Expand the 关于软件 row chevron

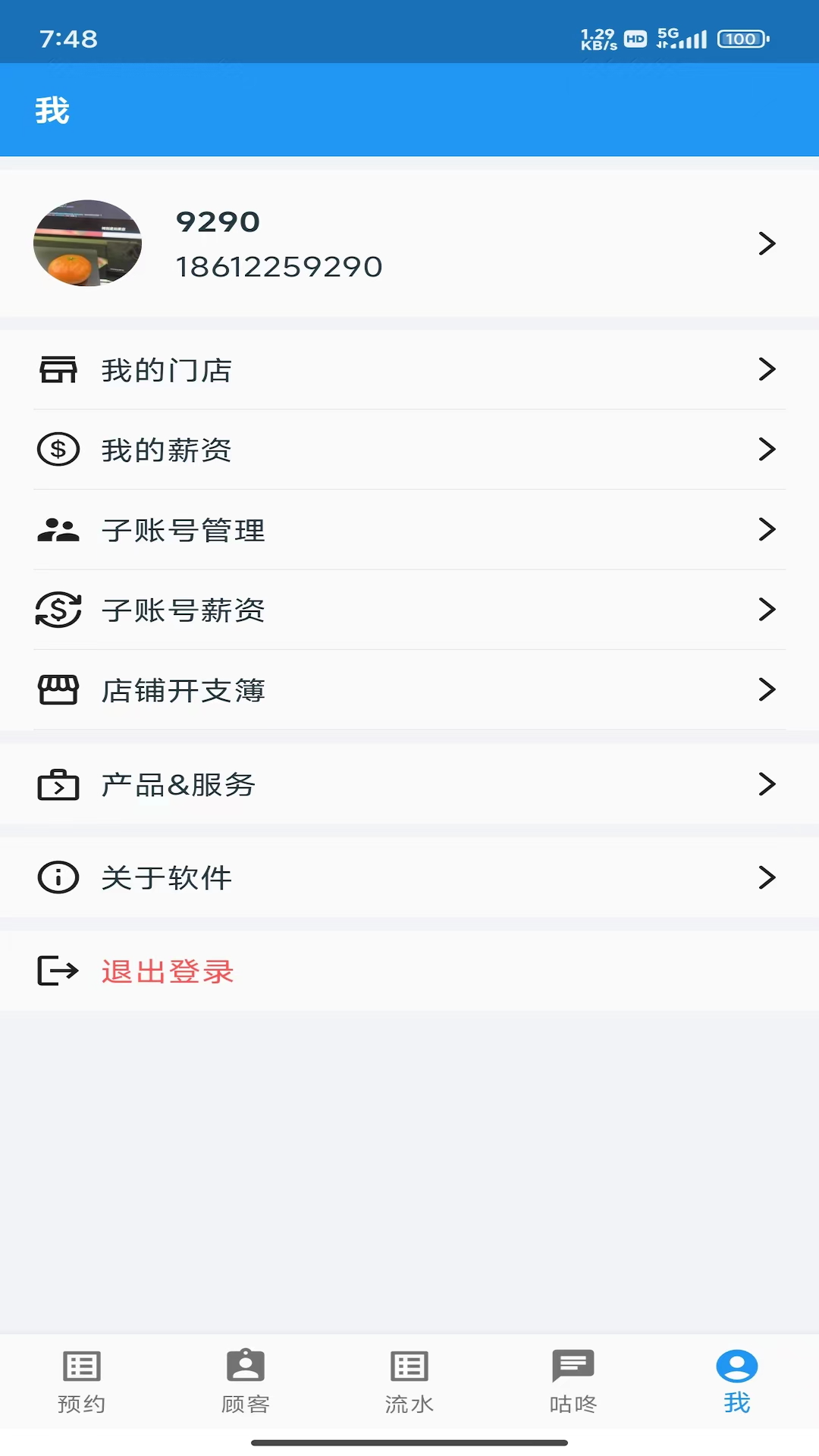765,878
